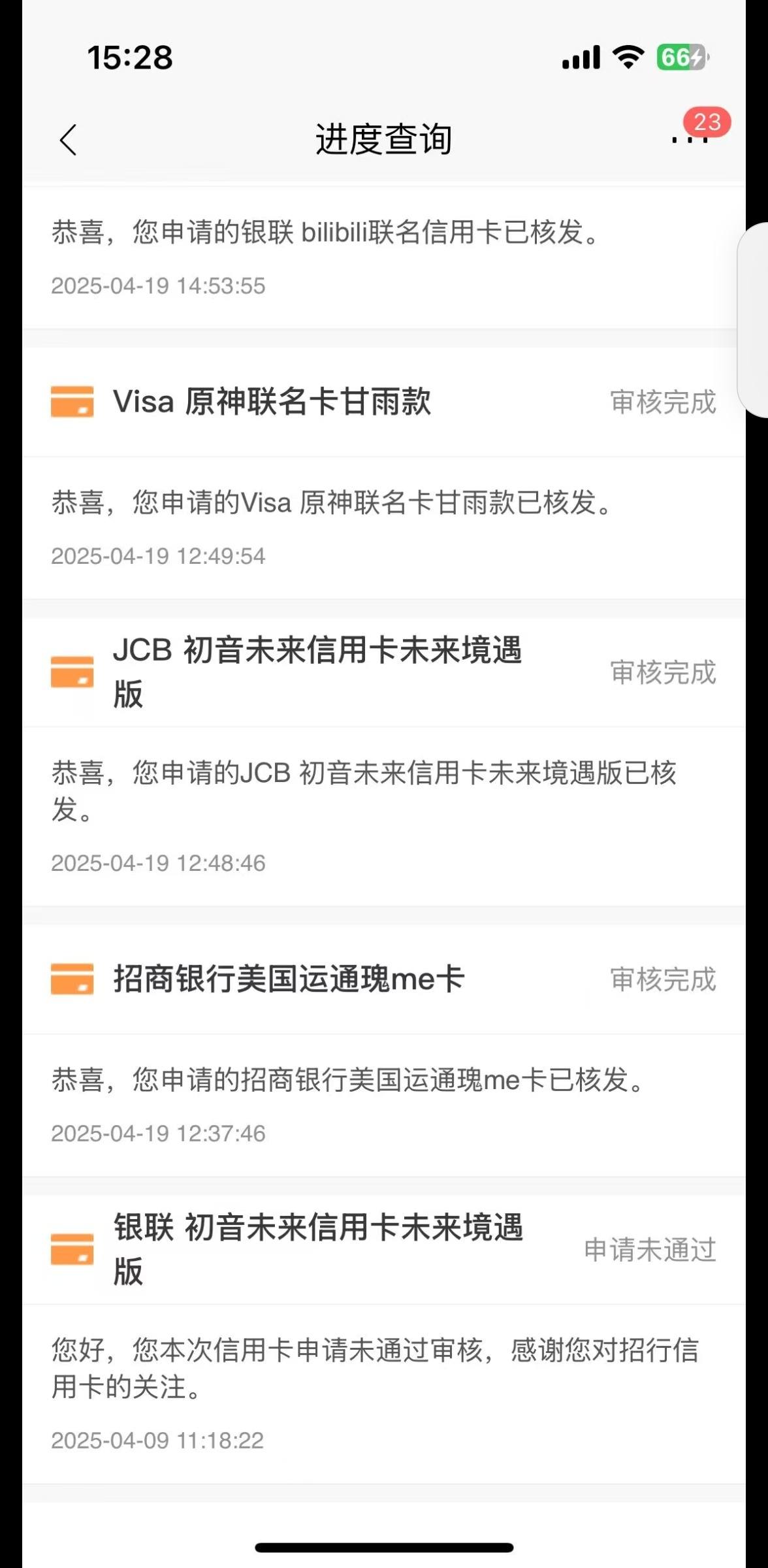Open the 银联 bilibili联名信用卡 approval record
The height and width of the screenshot is (1568, 768).
point(384,257)
